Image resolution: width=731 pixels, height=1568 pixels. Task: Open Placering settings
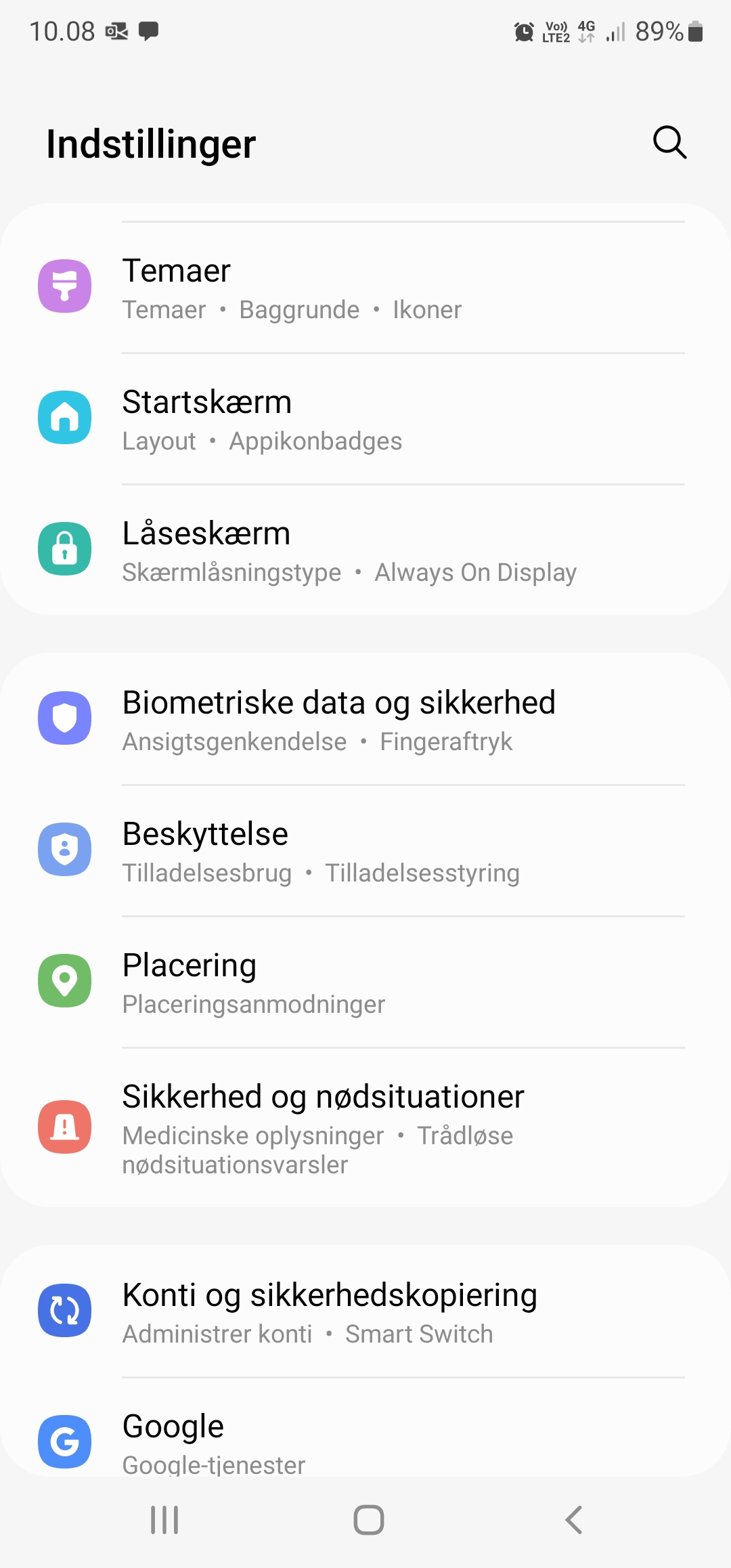(365, 982)
